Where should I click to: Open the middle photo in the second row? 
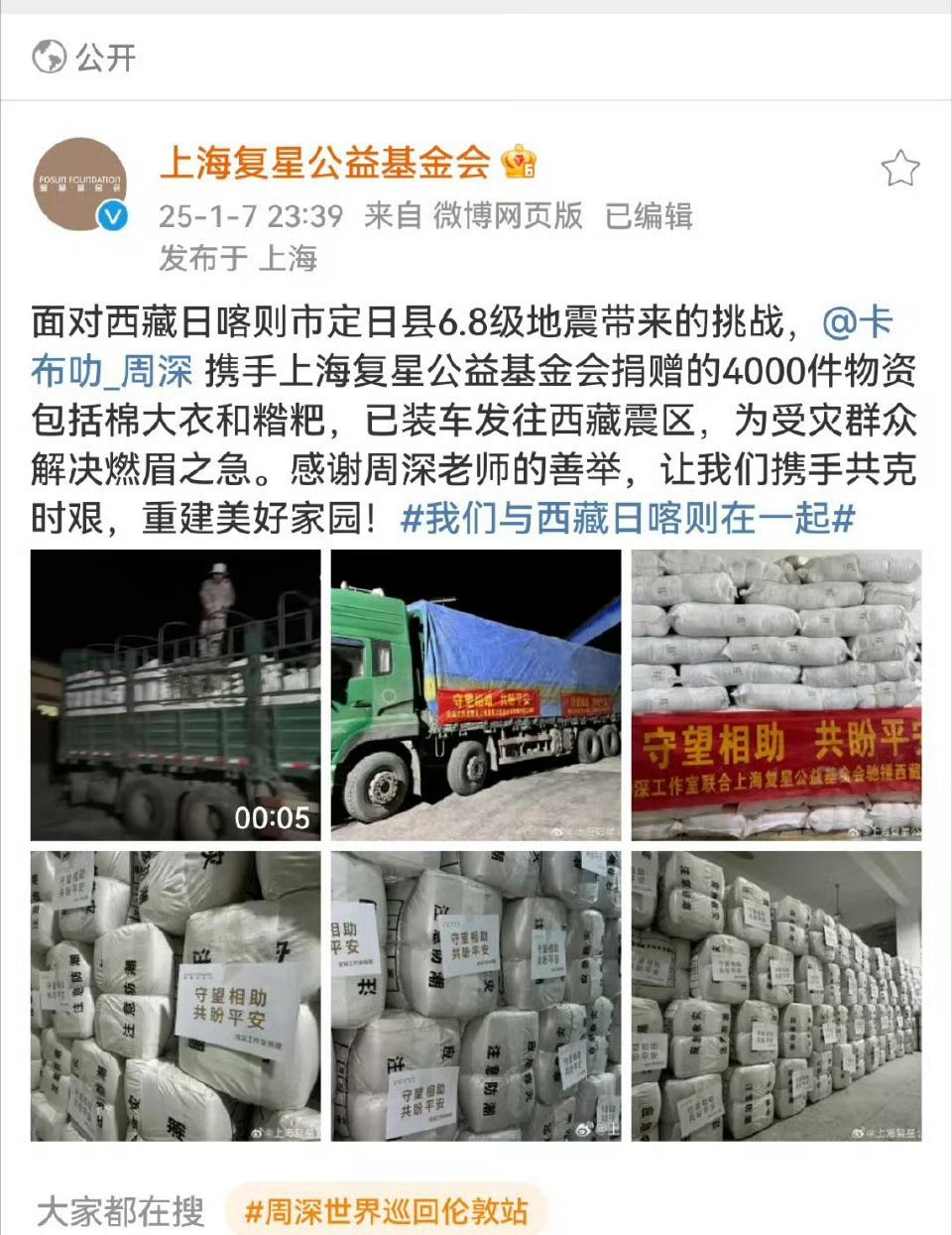[x=476, y=995]
